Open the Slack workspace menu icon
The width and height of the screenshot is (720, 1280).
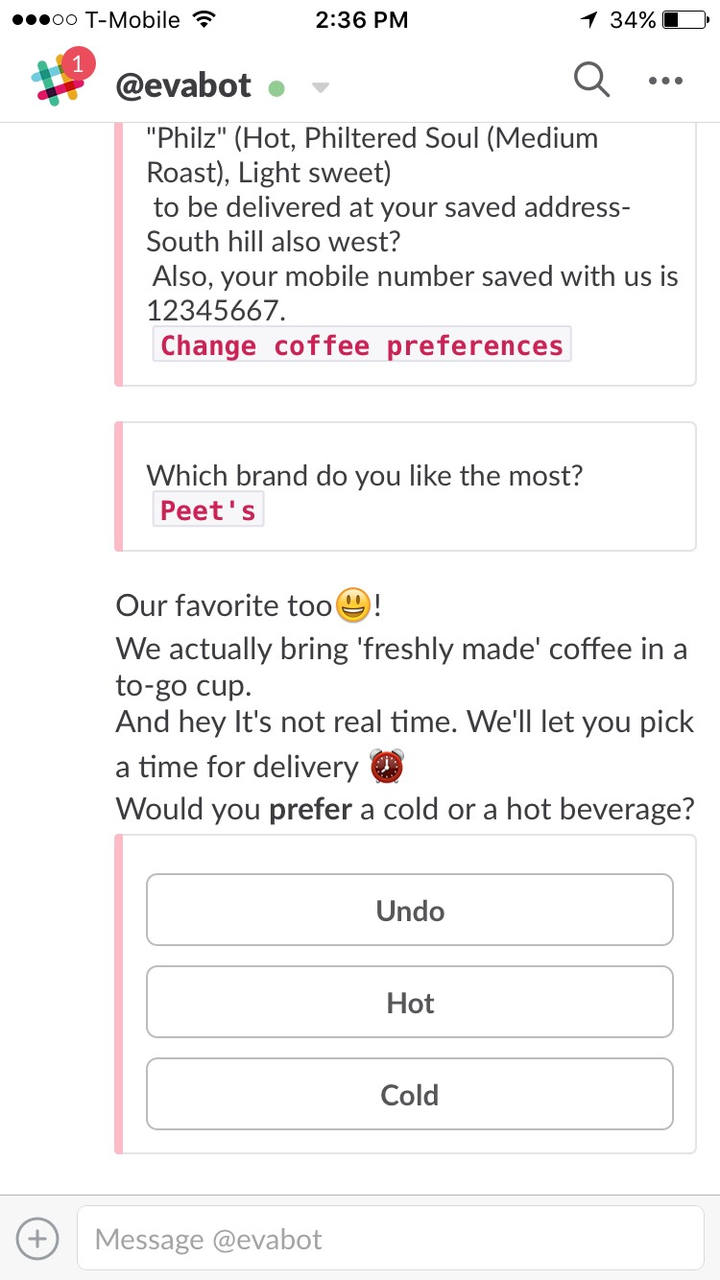point(58,82)
